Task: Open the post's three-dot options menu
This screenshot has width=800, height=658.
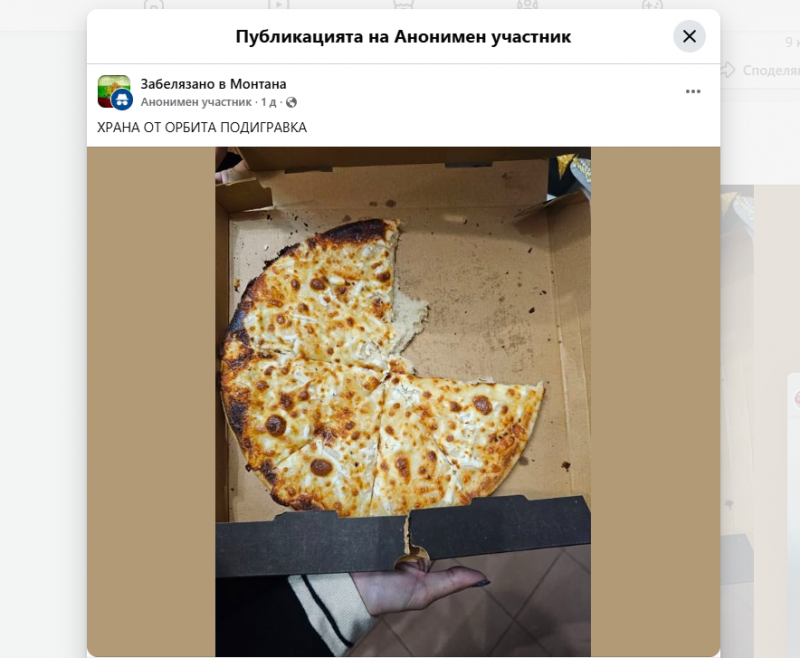Action: pos(693,92)
